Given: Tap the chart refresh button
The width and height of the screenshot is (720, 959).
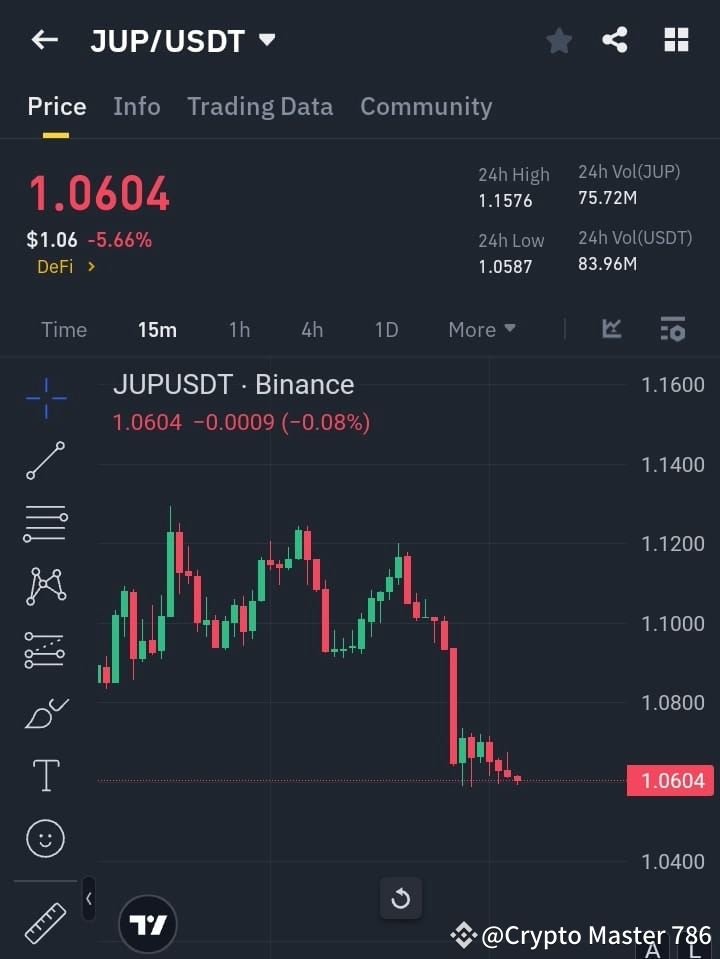Looking at the screenshot, I should point(401,899).
